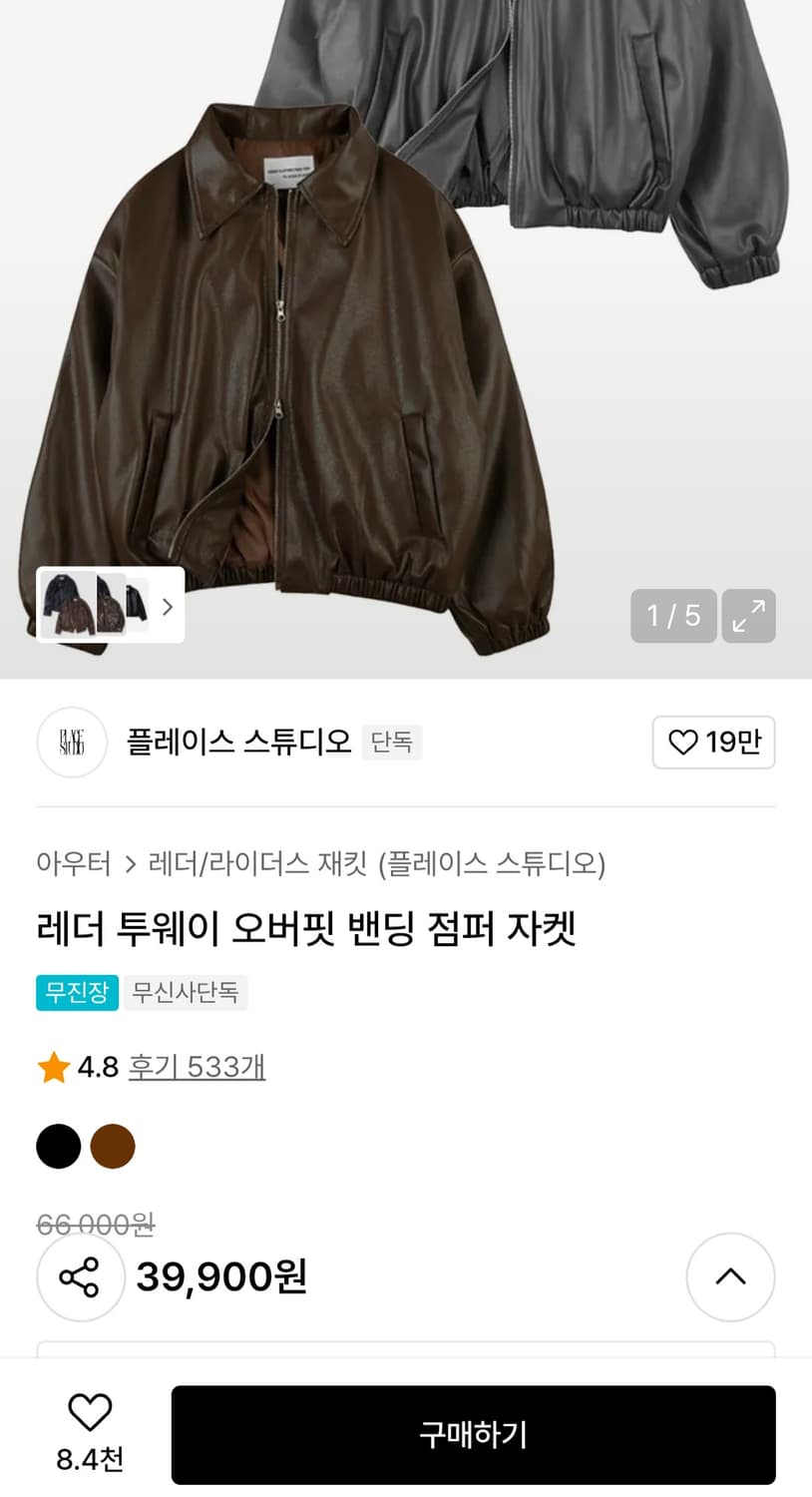Tap the 무신사단독 tag

[x=186, y=992]
